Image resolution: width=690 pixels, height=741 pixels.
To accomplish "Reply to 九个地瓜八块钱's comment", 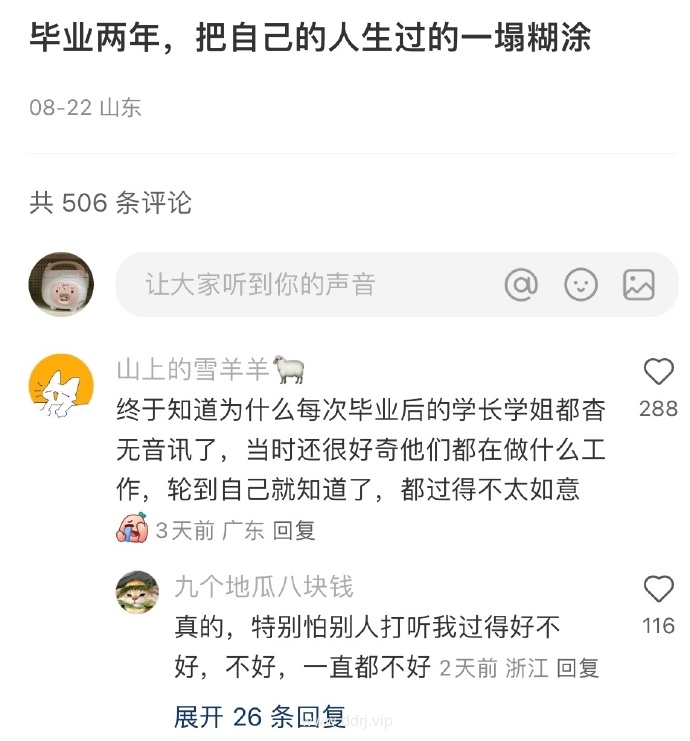I will [x=577, y=668].
